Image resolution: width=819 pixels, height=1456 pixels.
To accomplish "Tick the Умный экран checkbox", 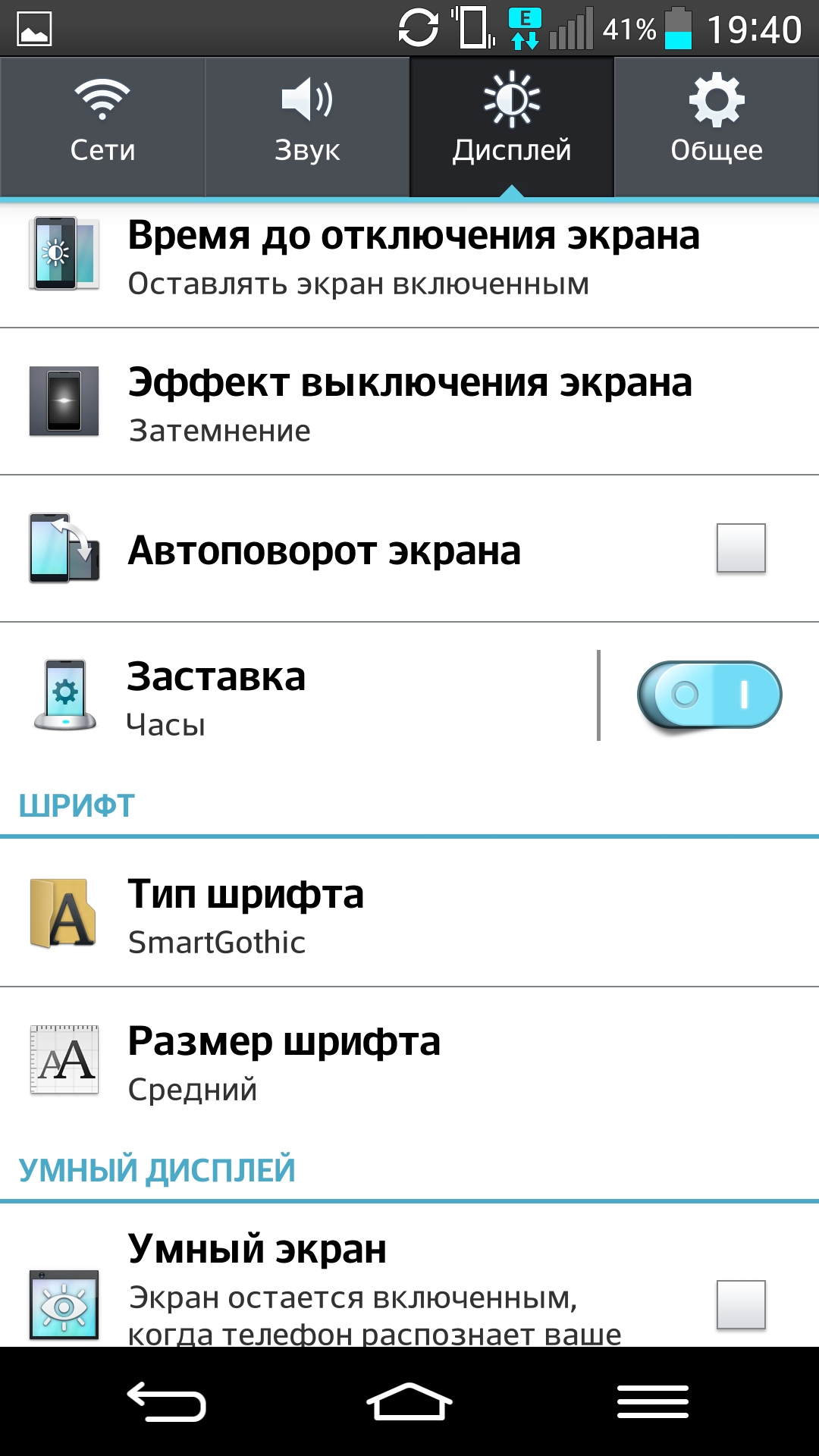I will 741,1304.
